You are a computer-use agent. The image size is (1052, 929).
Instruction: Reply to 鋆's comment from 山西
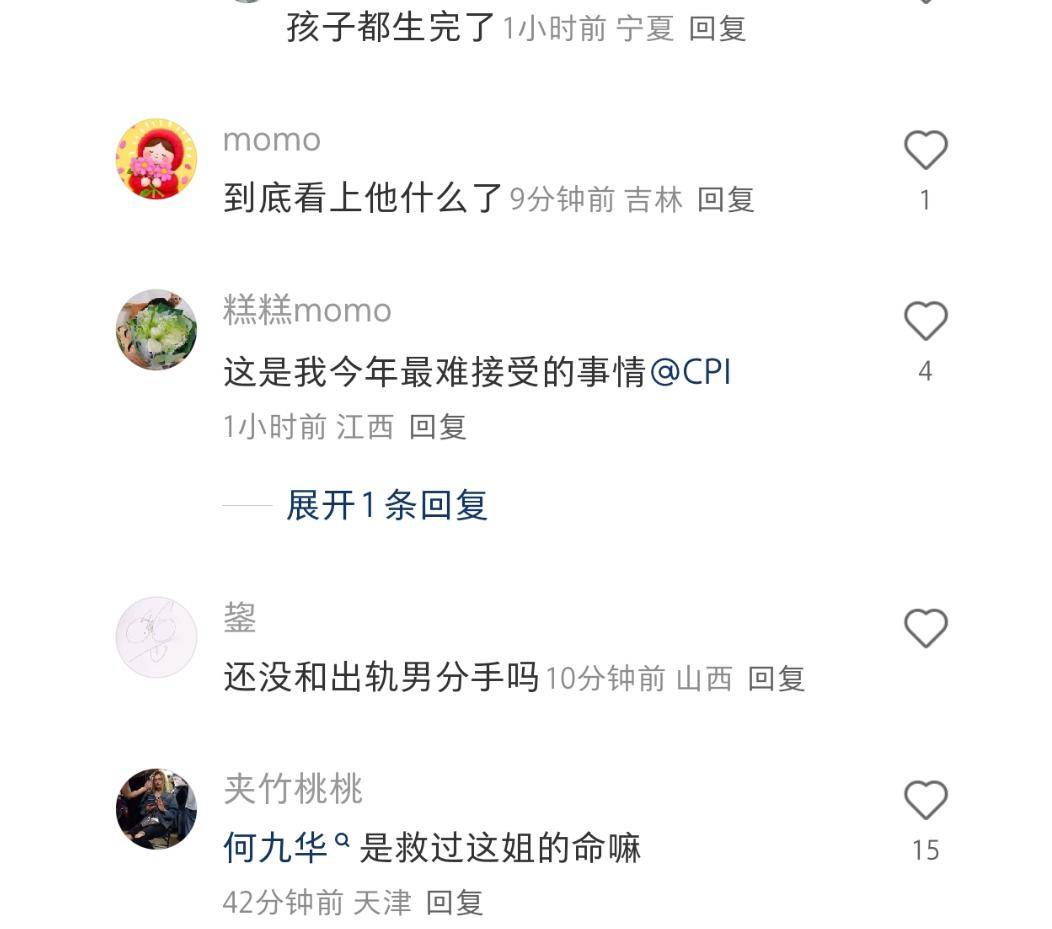tap(776, 679)
